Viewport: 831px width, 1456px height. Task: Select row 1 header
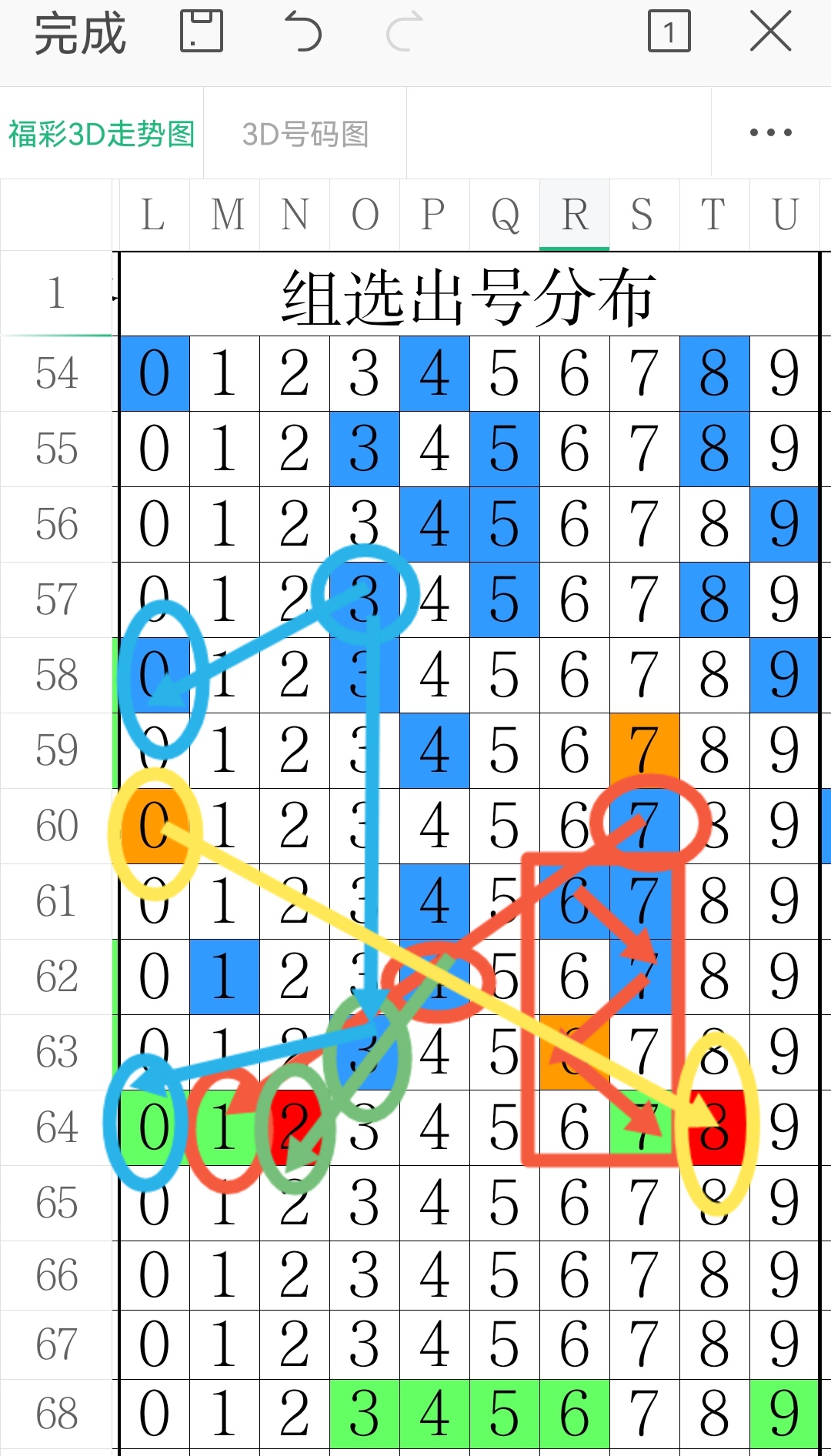56,293
